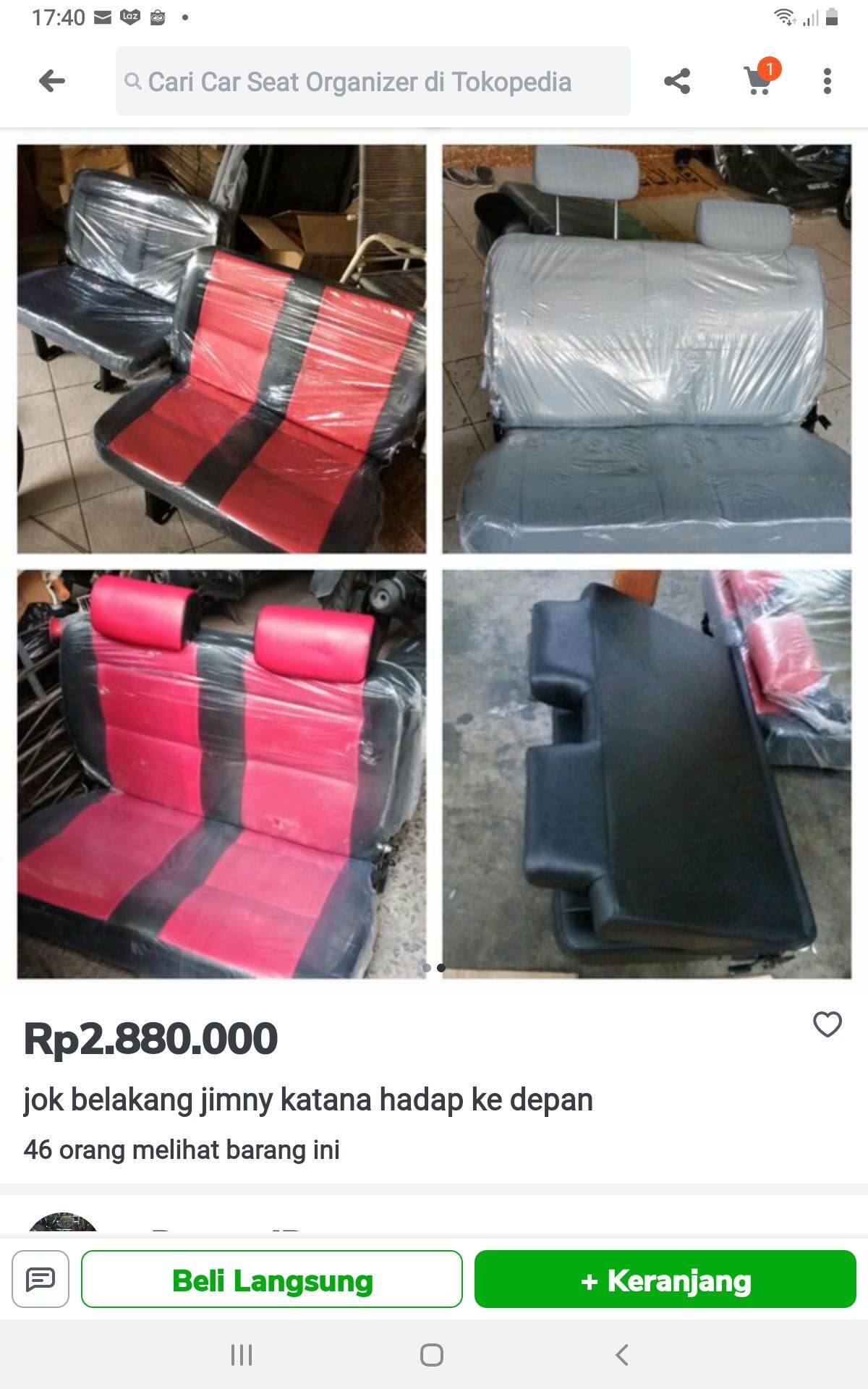Chat with the seller

[41, 1279]
